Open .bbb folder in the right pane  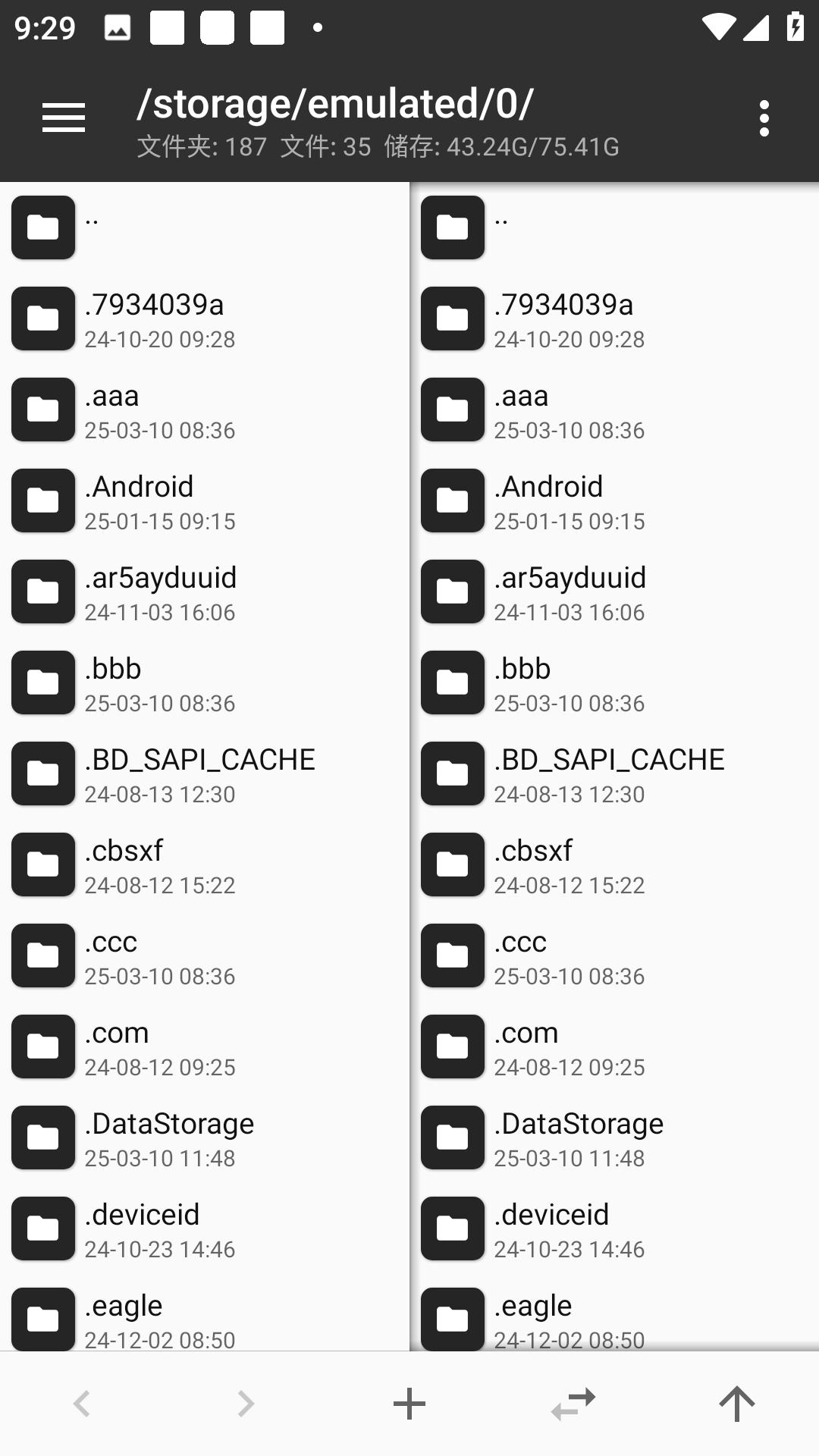[x=614, y=682]
